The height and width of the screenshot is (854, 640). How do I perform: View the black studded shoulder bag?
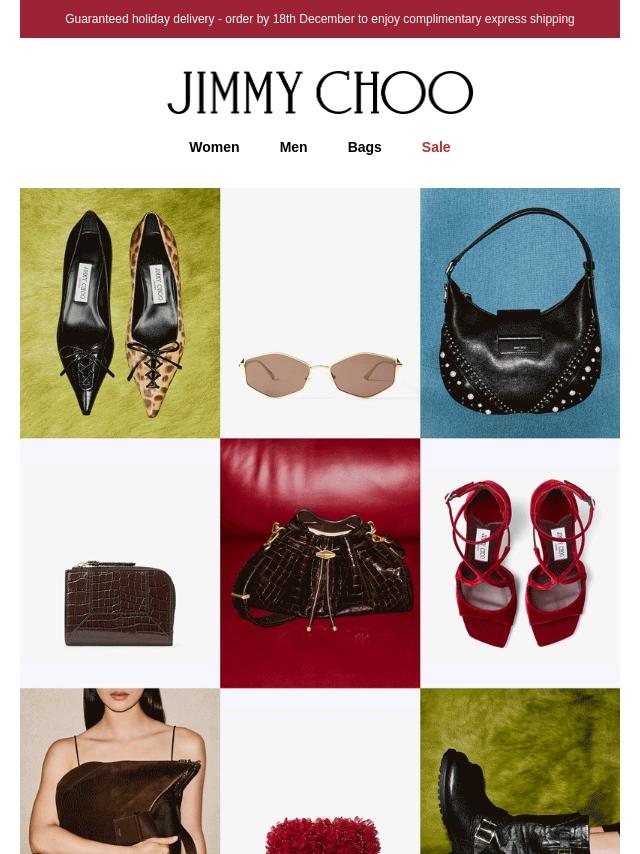click(520, 313)
